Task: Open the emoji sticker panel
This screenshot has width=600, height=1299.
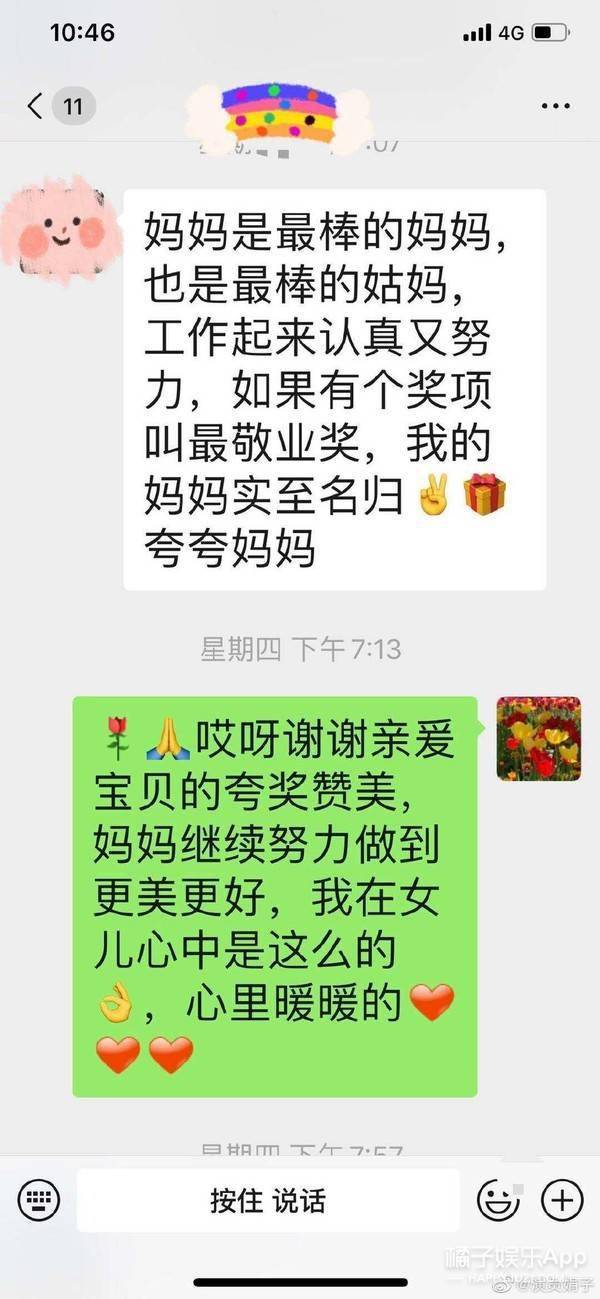Action: 498,1200
